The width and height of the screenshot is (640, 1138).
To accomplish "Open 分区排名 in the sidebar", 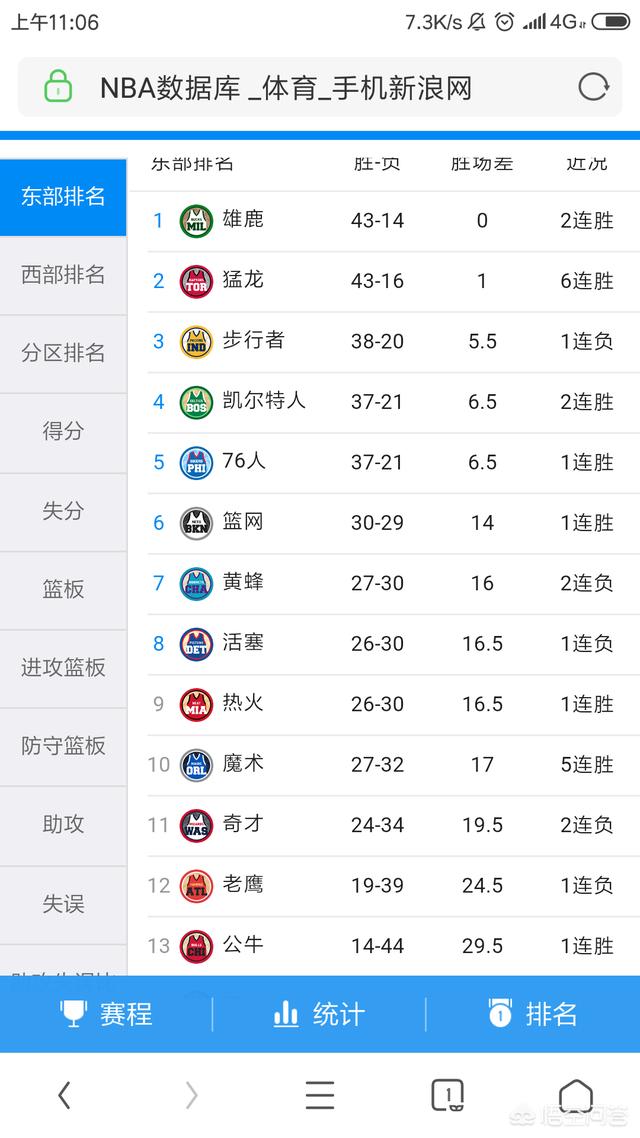I will coord(63,353).
